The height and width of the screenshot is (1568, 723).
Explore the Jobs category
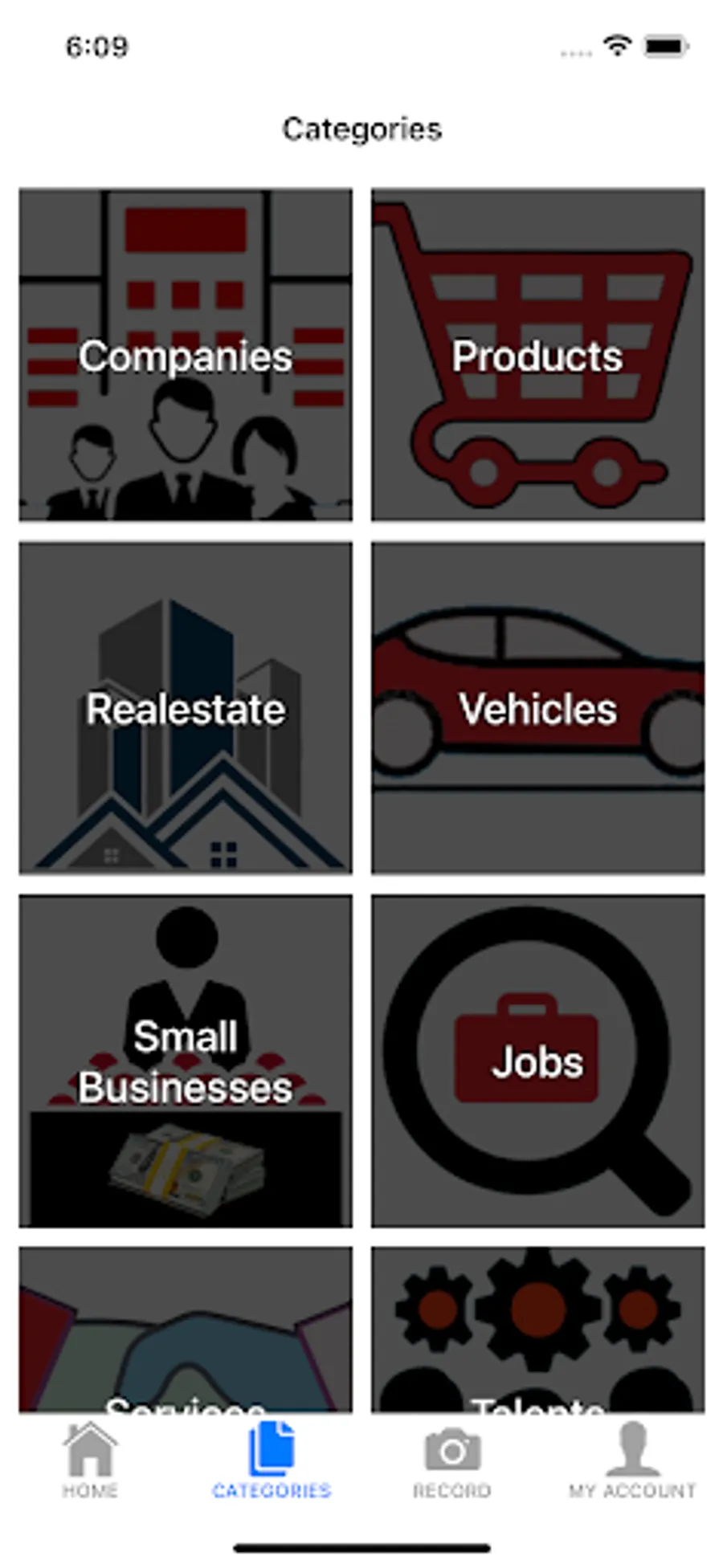(537, 1061)
